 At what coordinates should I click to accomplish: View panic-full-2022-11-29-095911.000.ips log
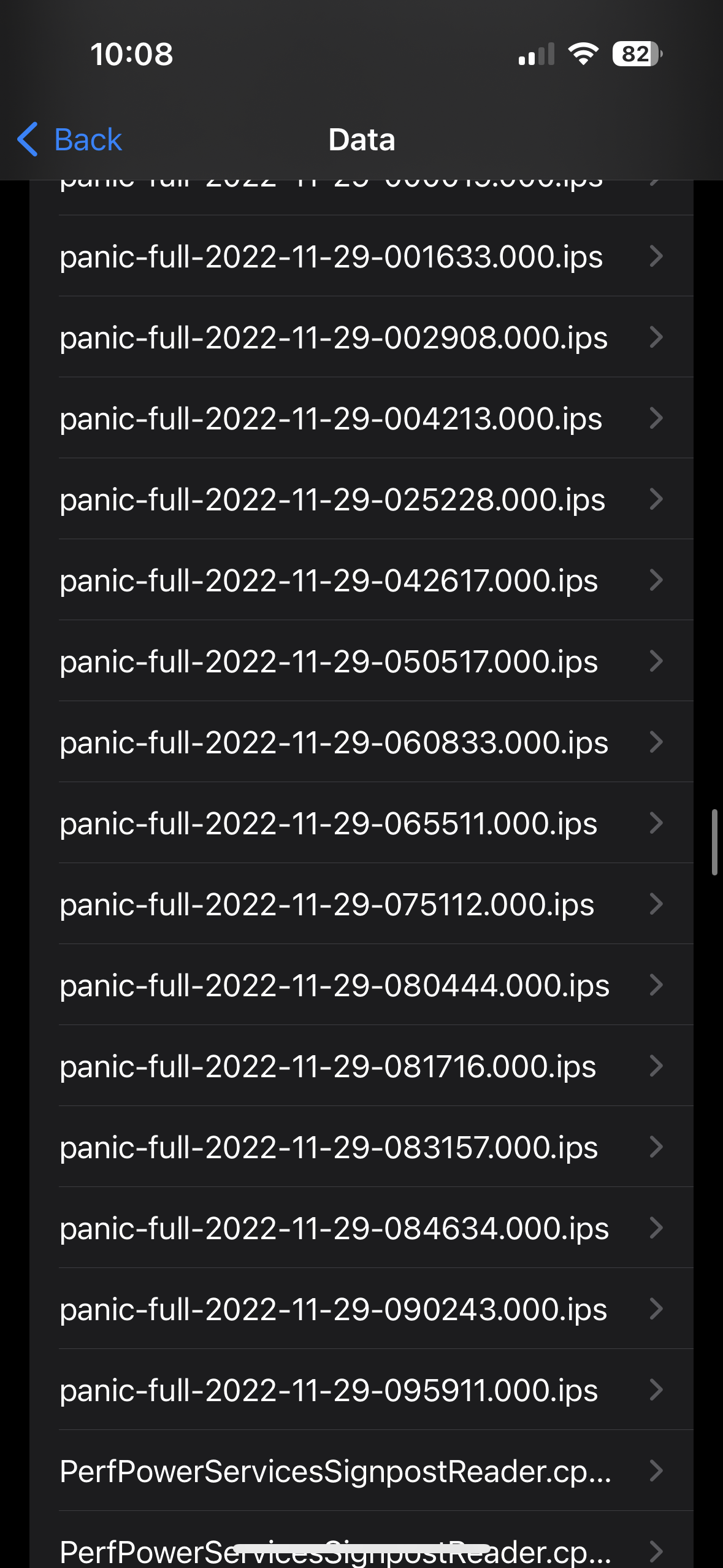coord(361,1390)
